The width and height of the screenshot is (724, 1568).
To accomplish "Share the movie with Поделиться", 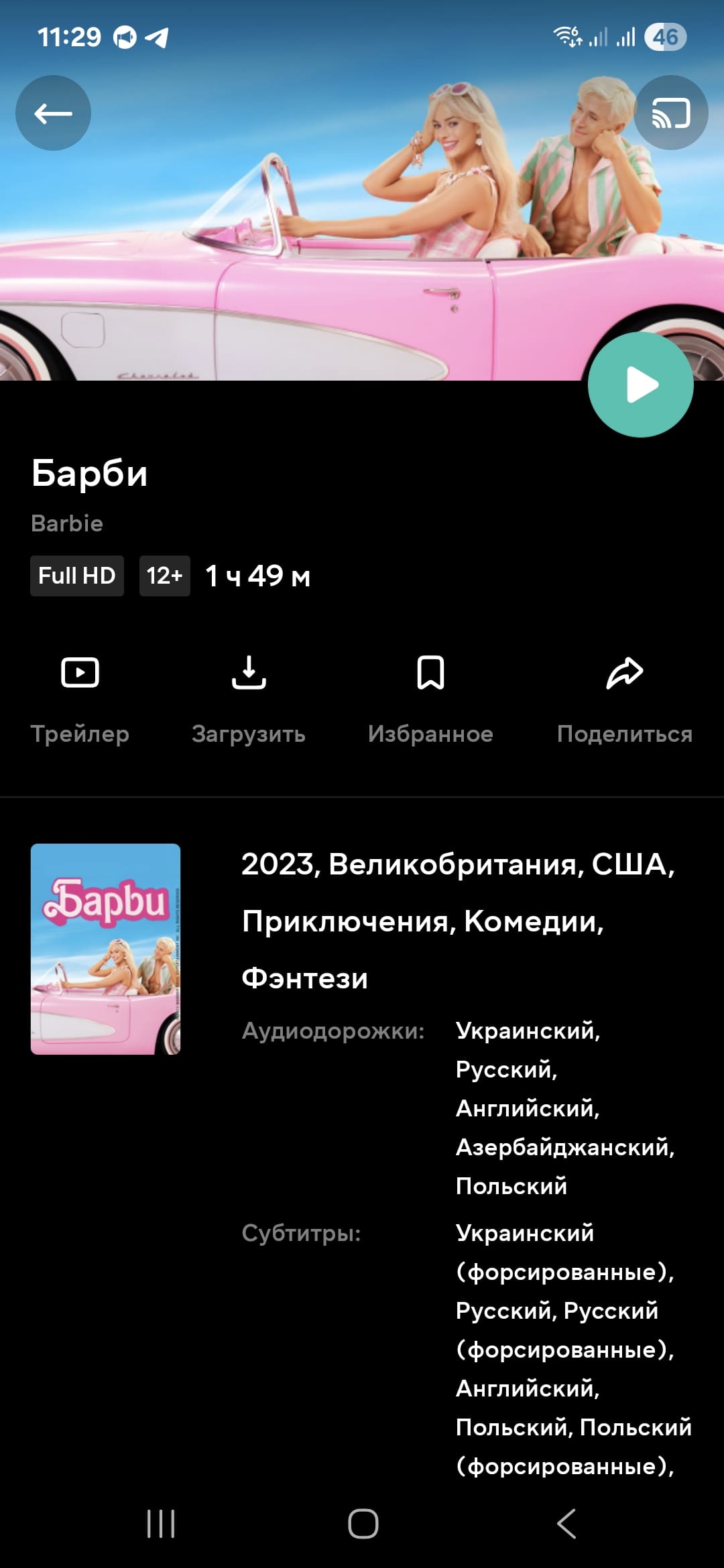I will pos(624,697).
